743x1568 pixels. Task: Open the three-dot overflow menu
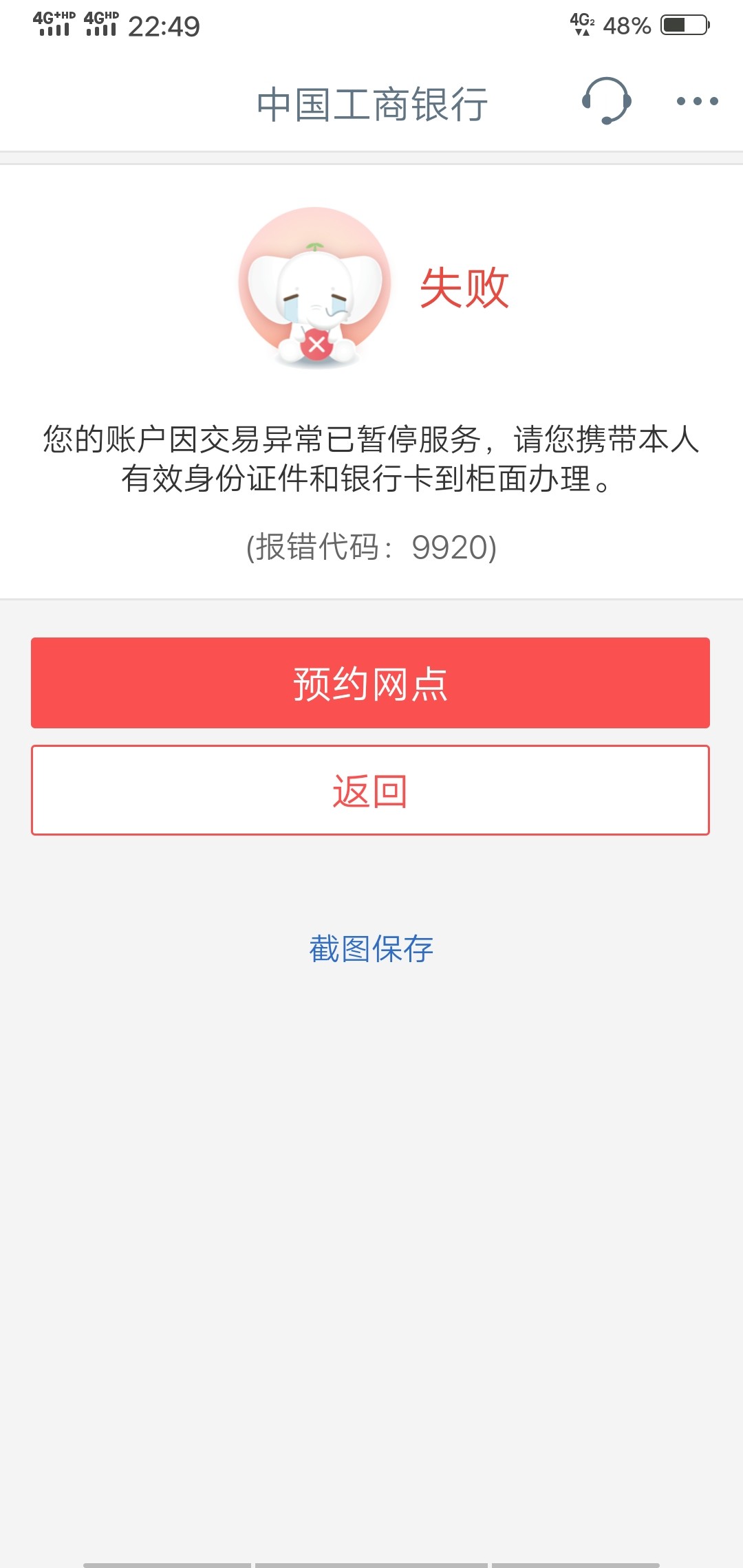(x=697, y=101)
